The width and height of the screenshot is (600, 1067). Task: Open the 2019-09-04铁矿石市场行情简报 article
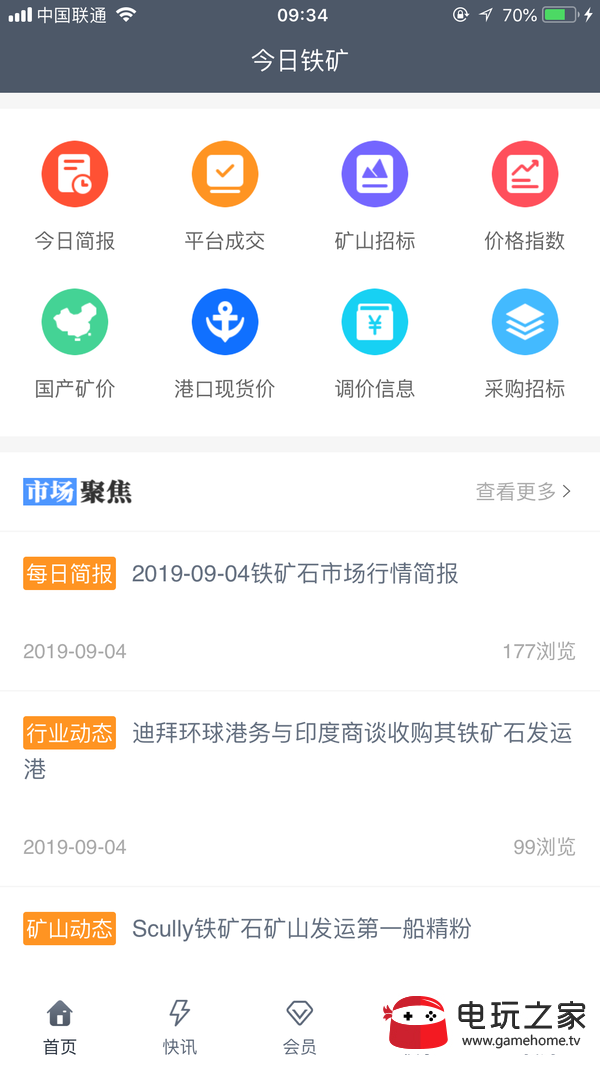pos(300,611)
